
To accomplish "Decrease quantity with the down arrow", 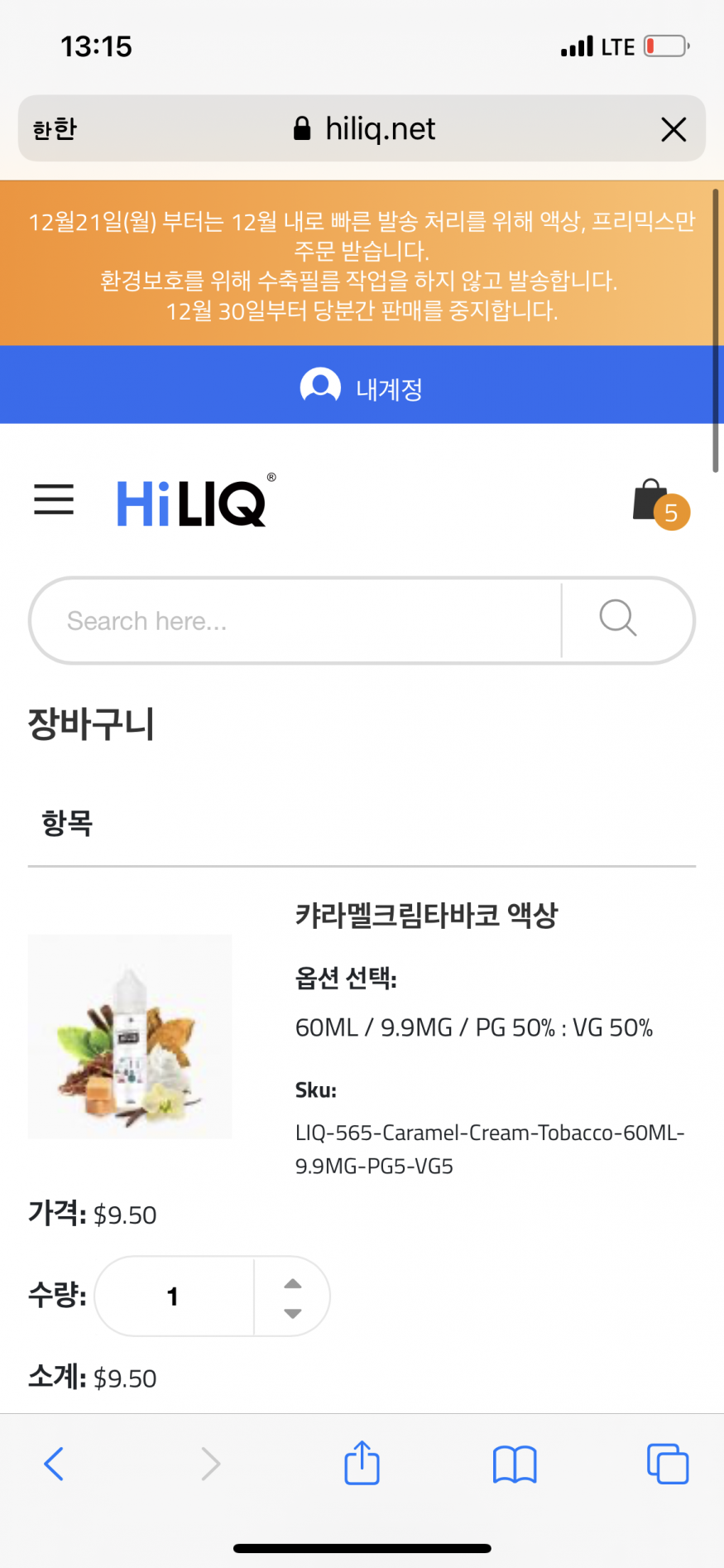I will coord(292,1313).
